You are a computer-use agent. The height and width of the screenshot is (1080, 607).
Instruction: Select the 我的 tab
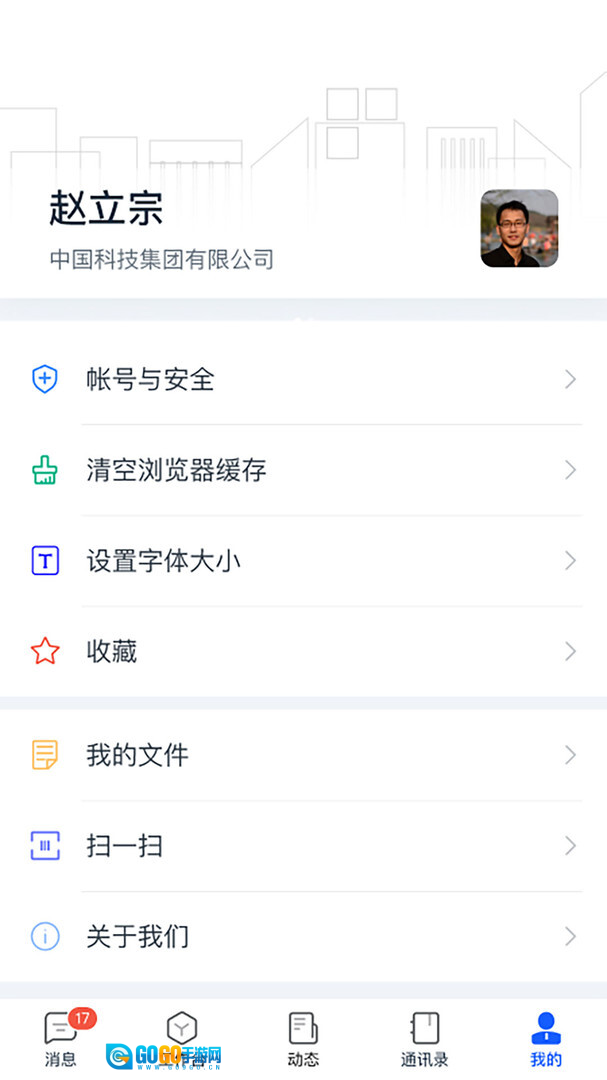[x=546, y=1039]
